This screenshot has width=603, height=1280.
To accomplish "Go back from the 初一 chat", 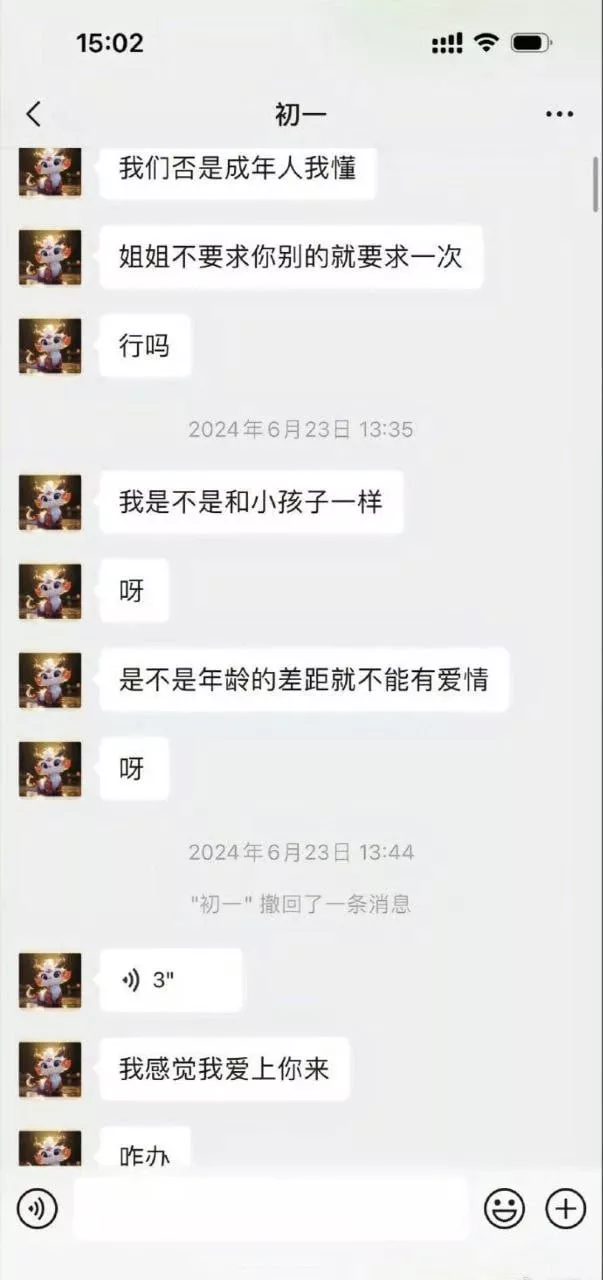I will pos(34,114).
